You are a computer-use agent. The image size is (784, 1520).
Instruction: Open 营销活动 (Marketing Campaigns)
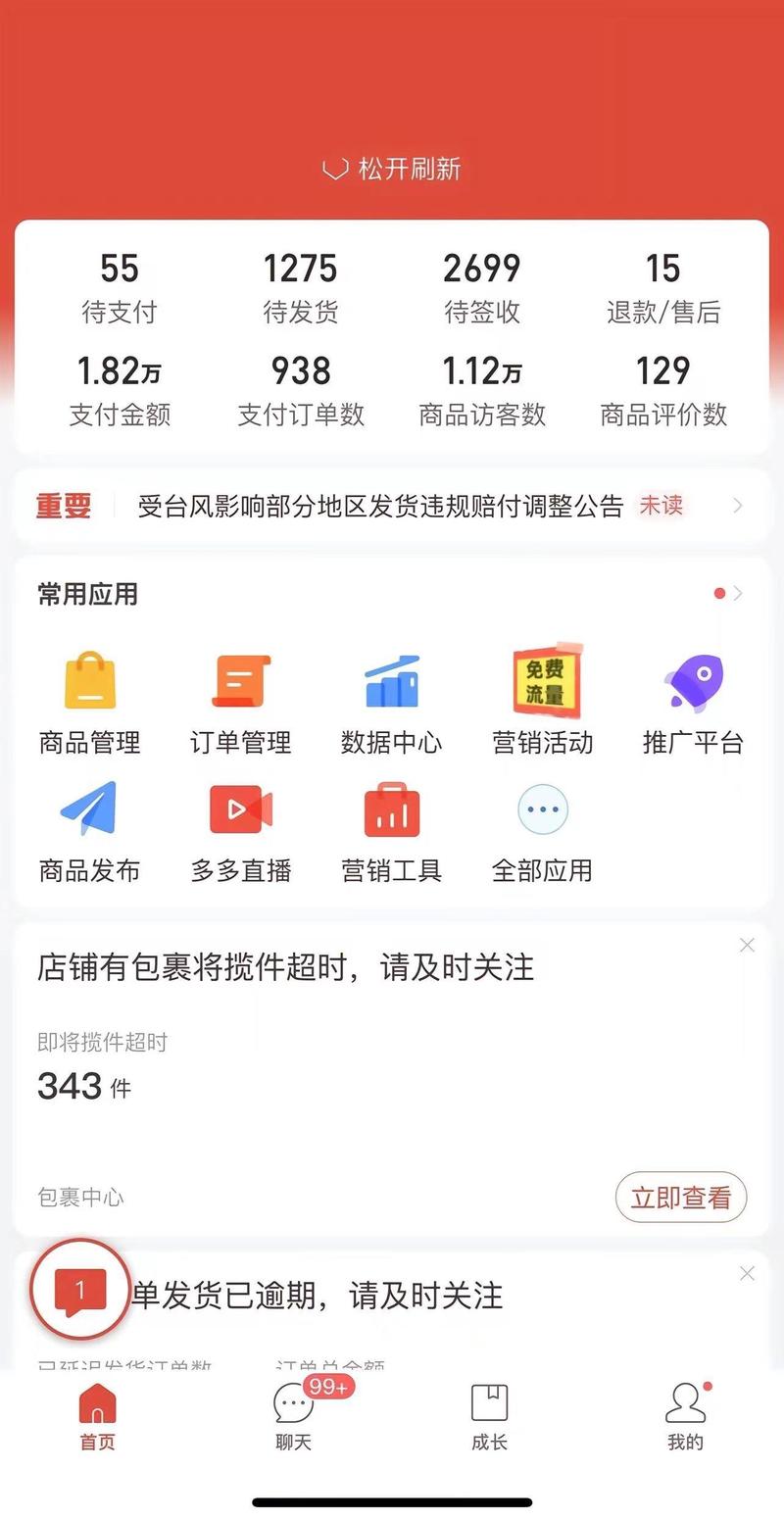coord(543,698)
